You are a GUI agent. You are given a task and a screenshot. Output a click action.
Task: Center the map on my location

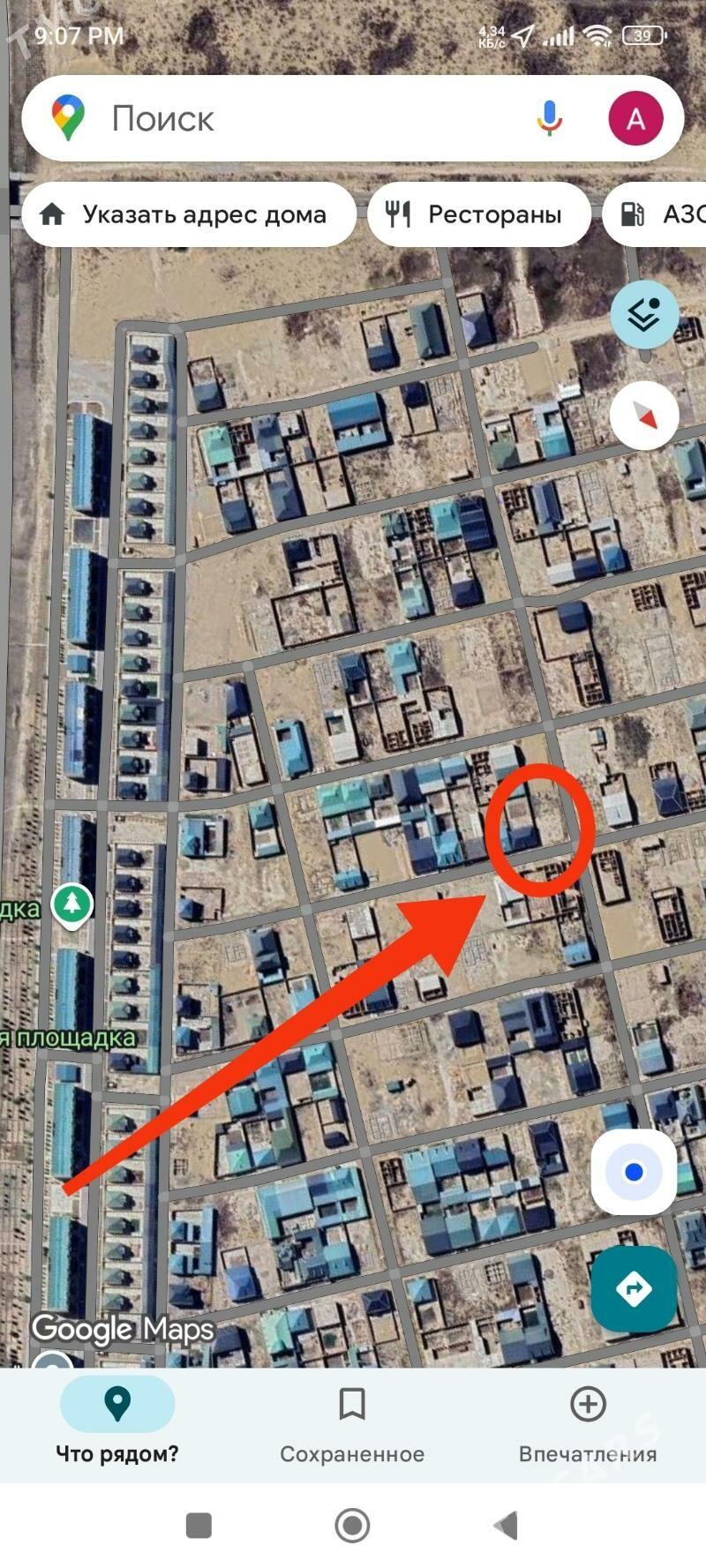tap(634, 1173)
